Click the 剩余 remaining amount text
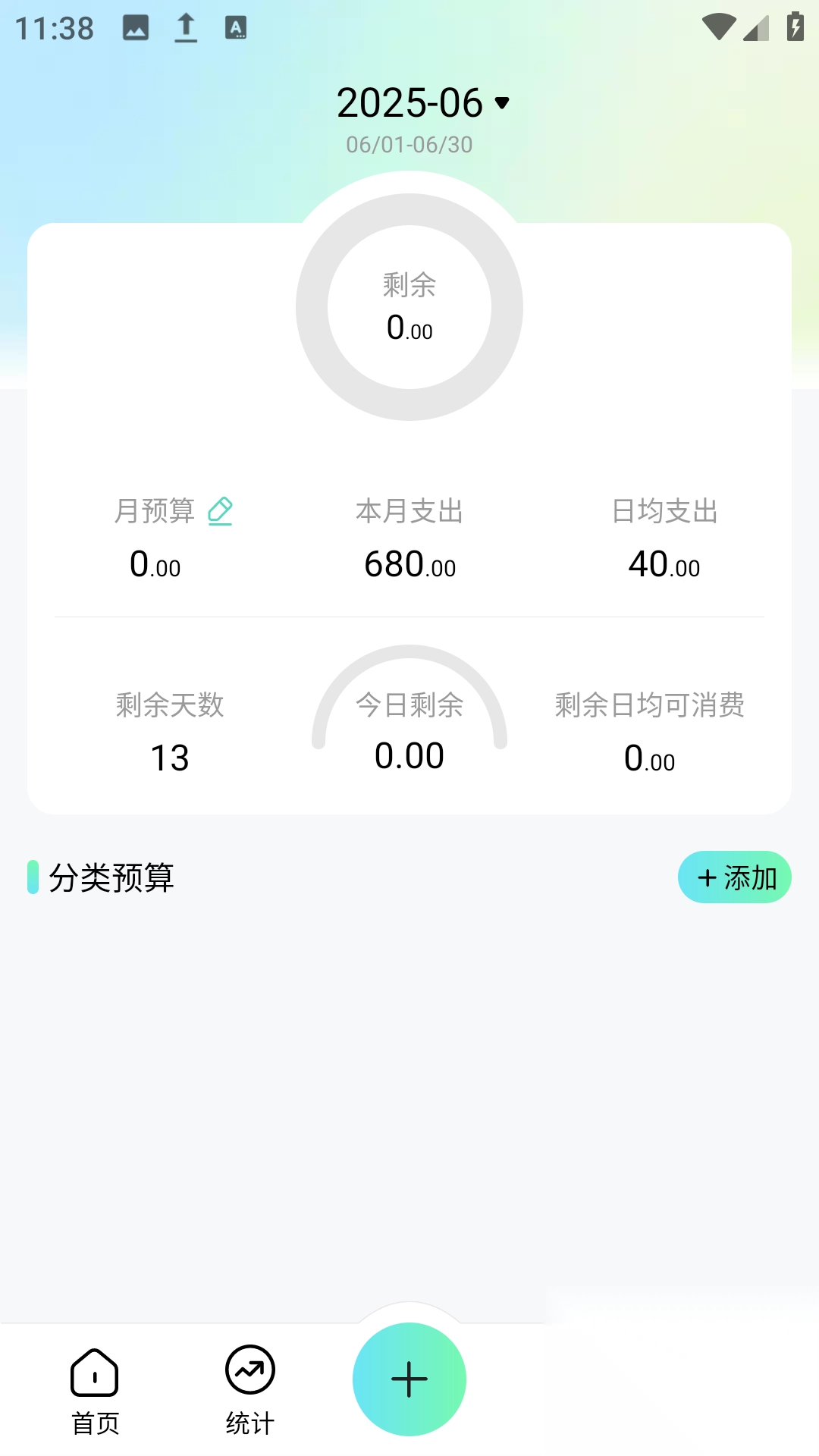819x1456 pixels. (409, 285)
